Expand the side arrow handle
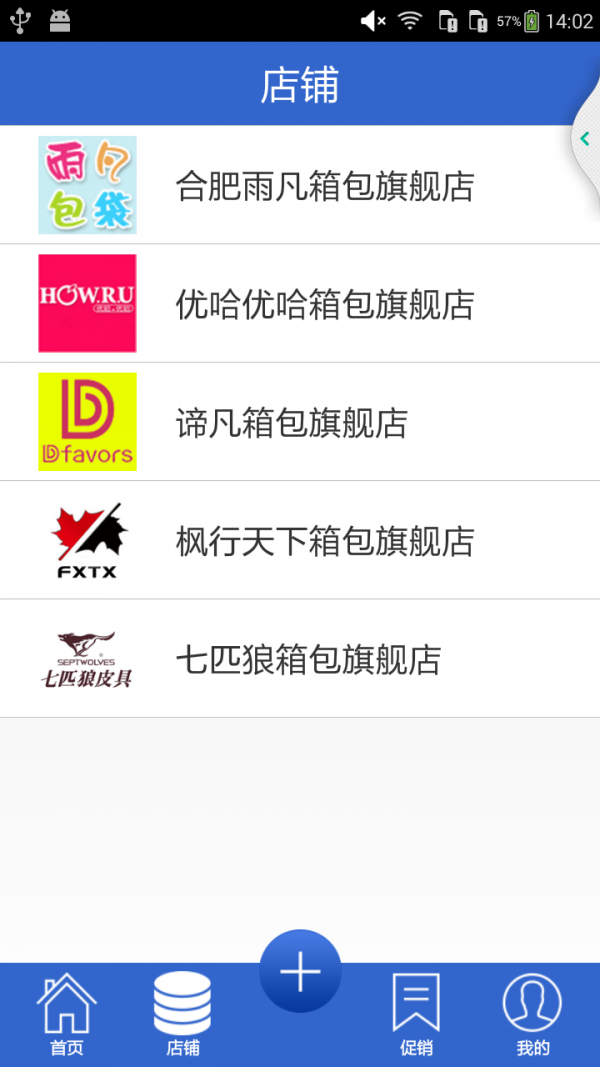Screen dimensions: 600x1067 (x=586, y=140)
